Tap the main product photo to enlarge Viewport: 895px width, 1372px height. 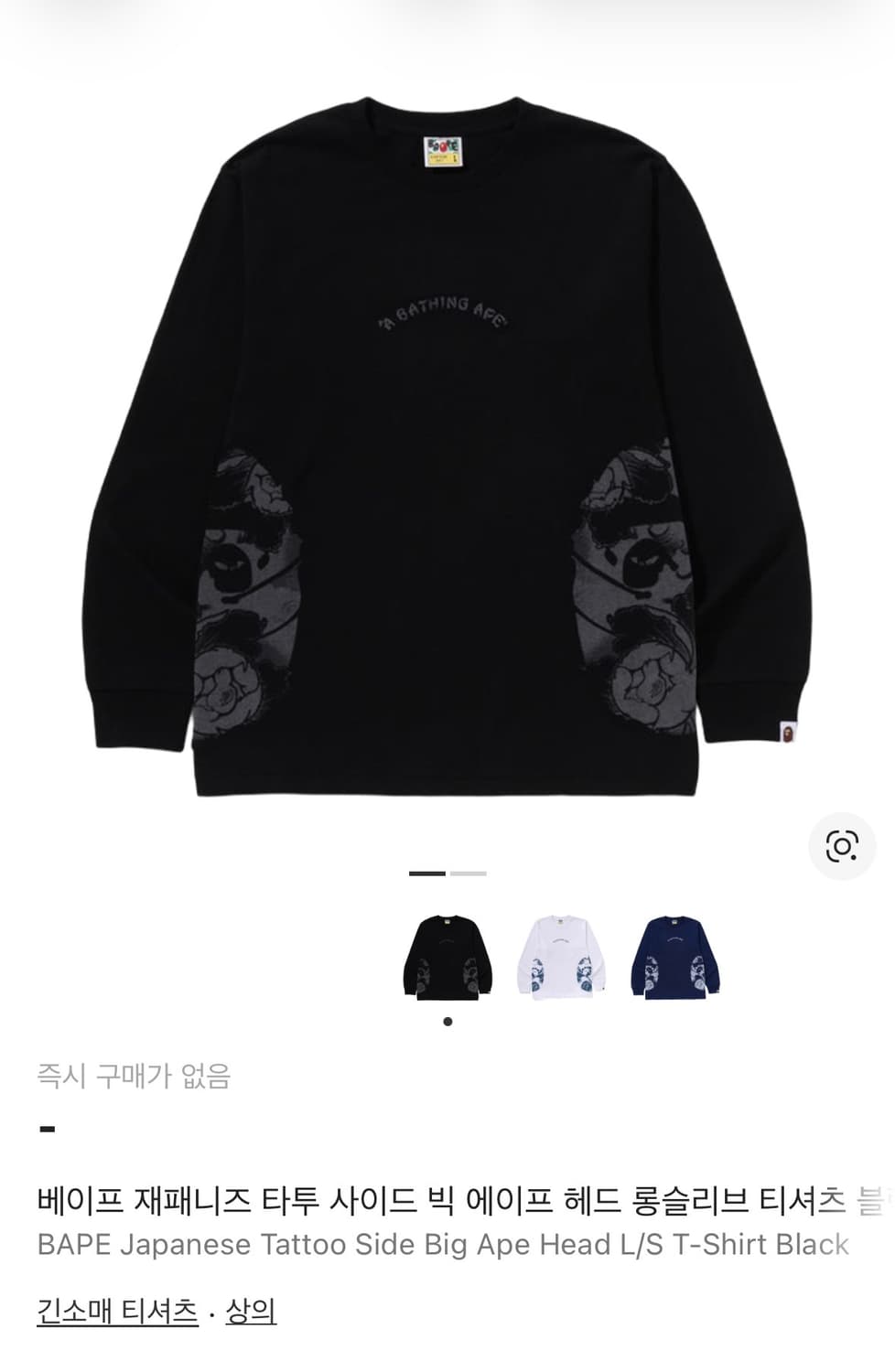447,439
